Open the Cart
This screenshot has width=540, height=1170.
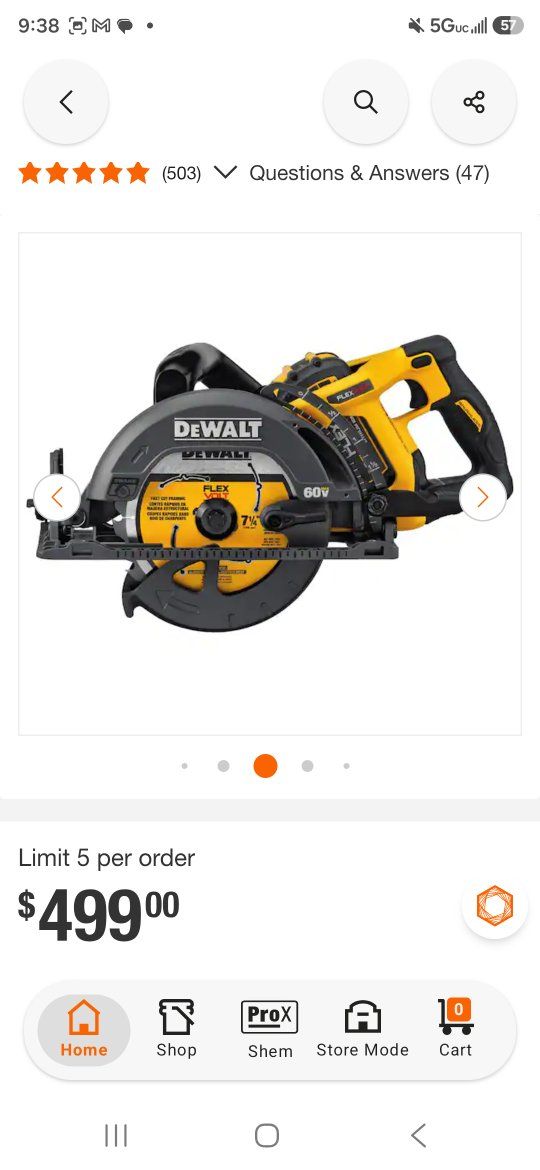(456, 1030)
